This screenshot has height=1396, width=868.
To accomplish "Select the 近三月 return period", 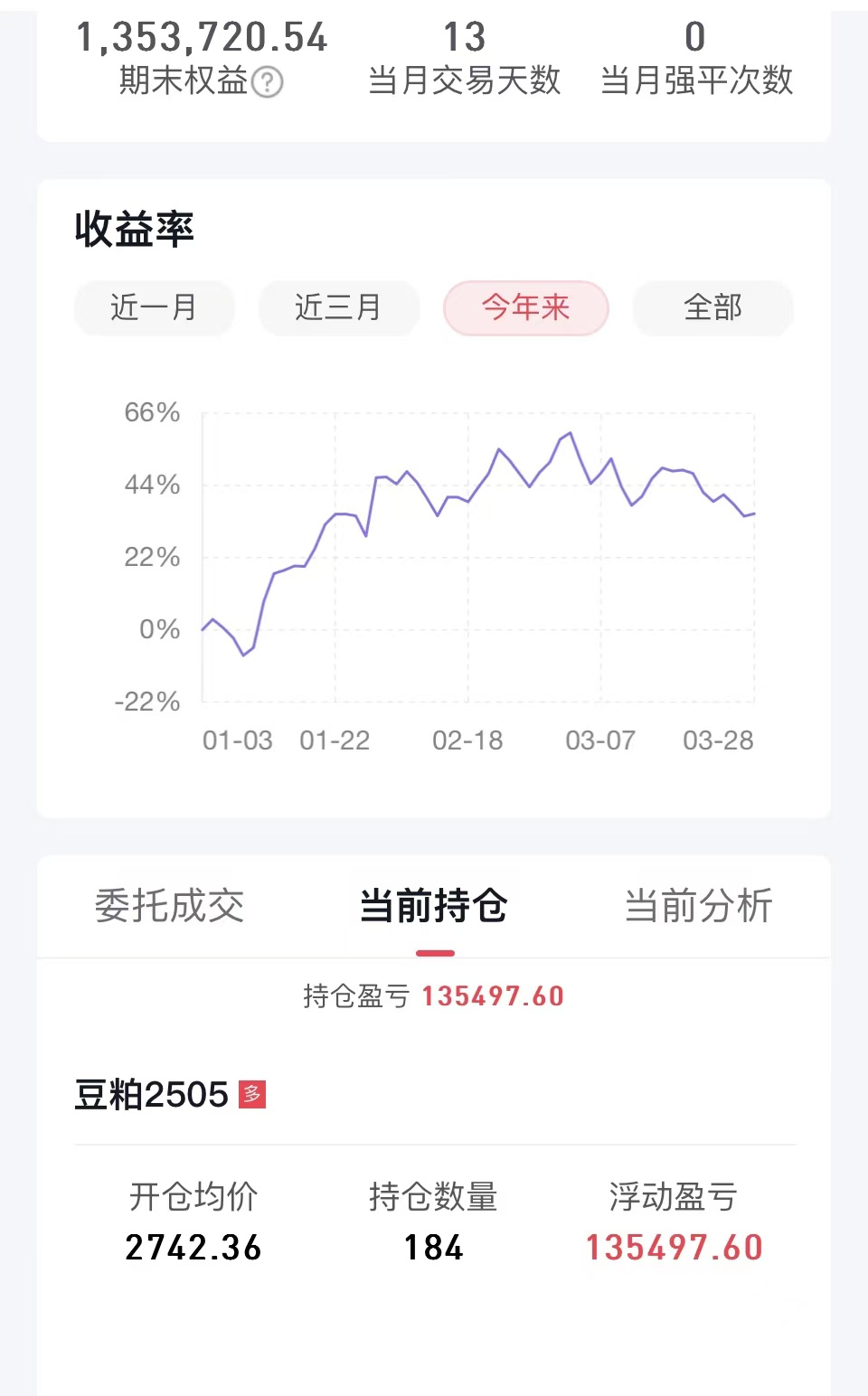I will pos(338,308).
